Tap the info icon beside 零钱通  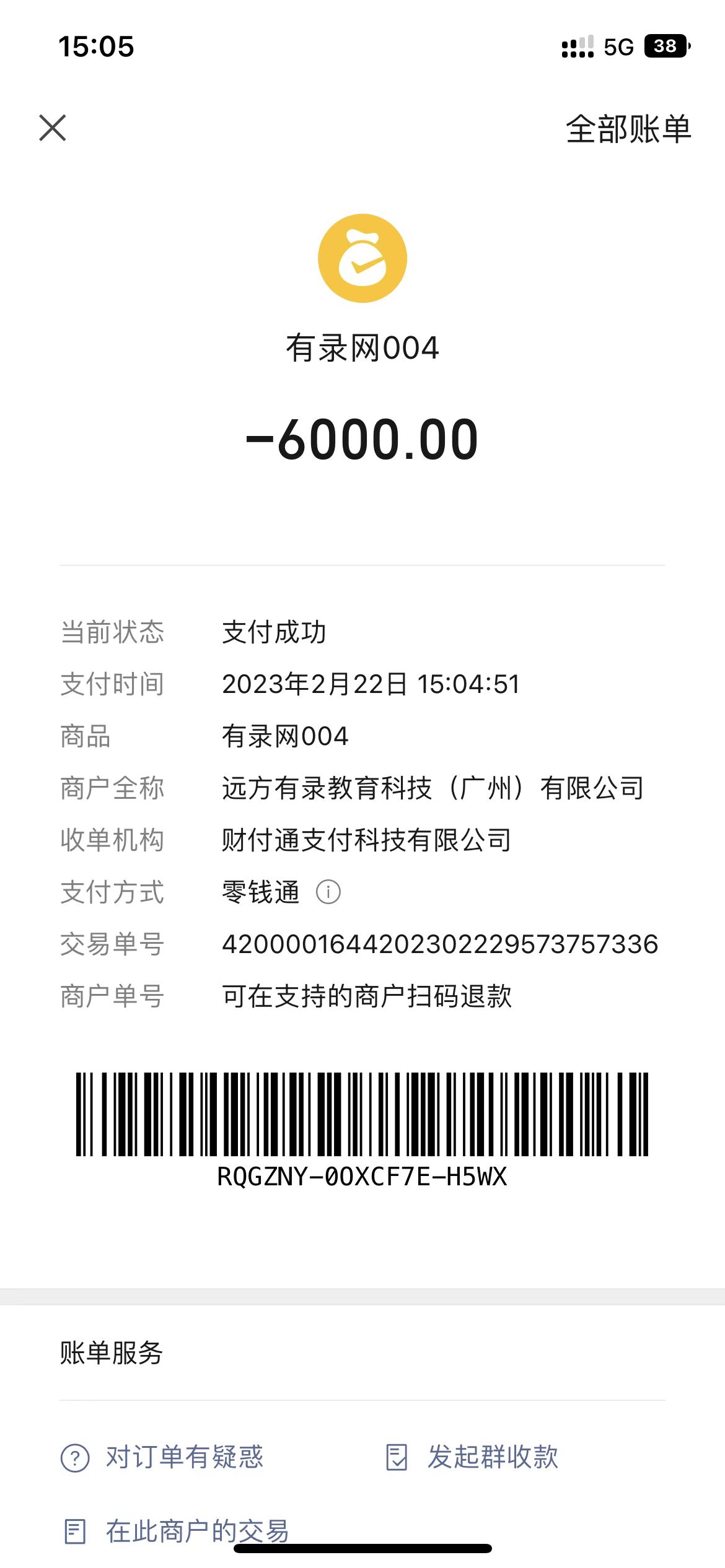(x=328, y=892)
